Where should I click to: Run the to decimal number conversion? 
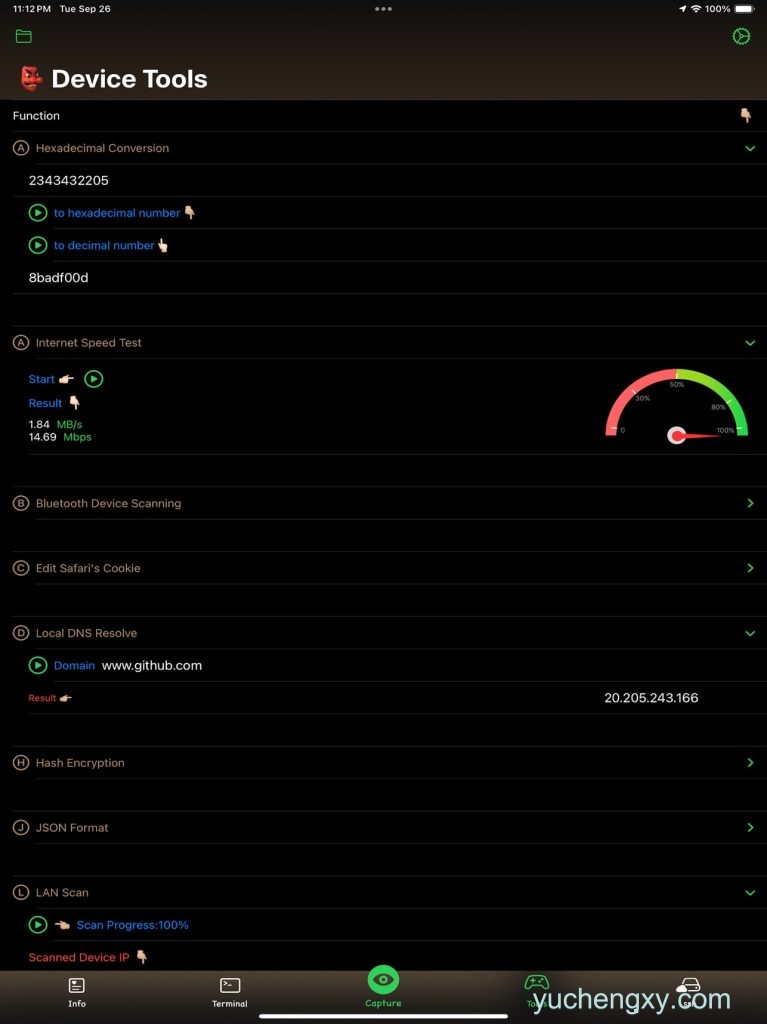point(38,245)
